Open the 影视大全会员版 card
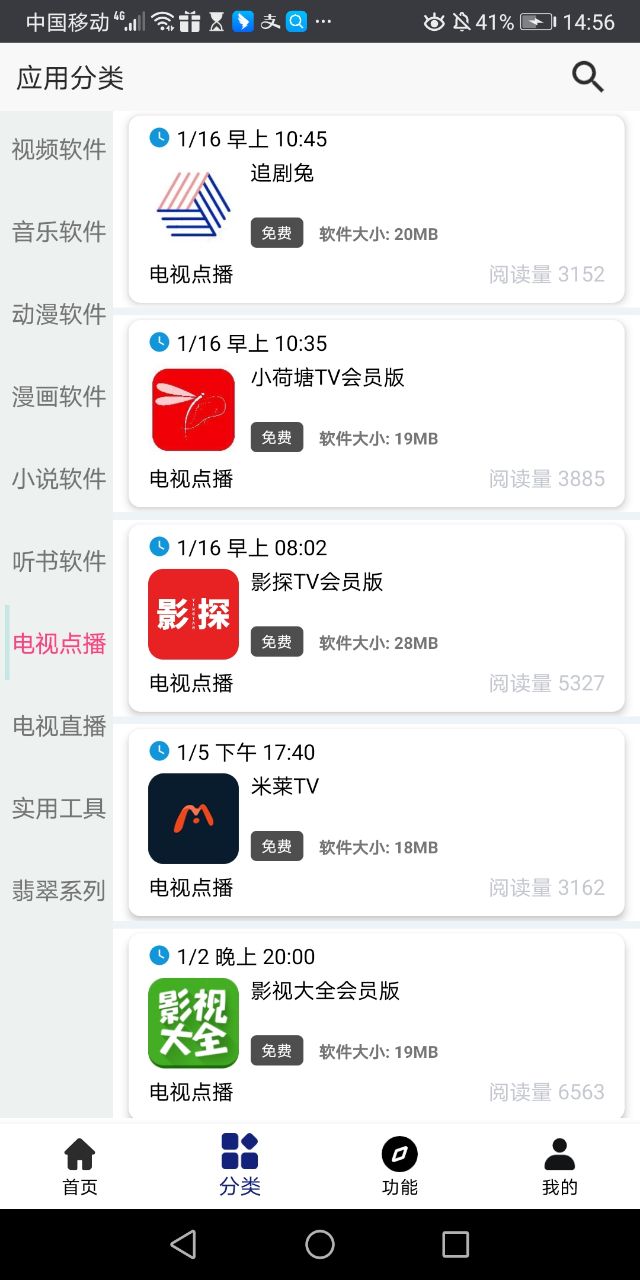Image resolution: width=640 pixels, height=1280 pixels. pos(377,1025)
